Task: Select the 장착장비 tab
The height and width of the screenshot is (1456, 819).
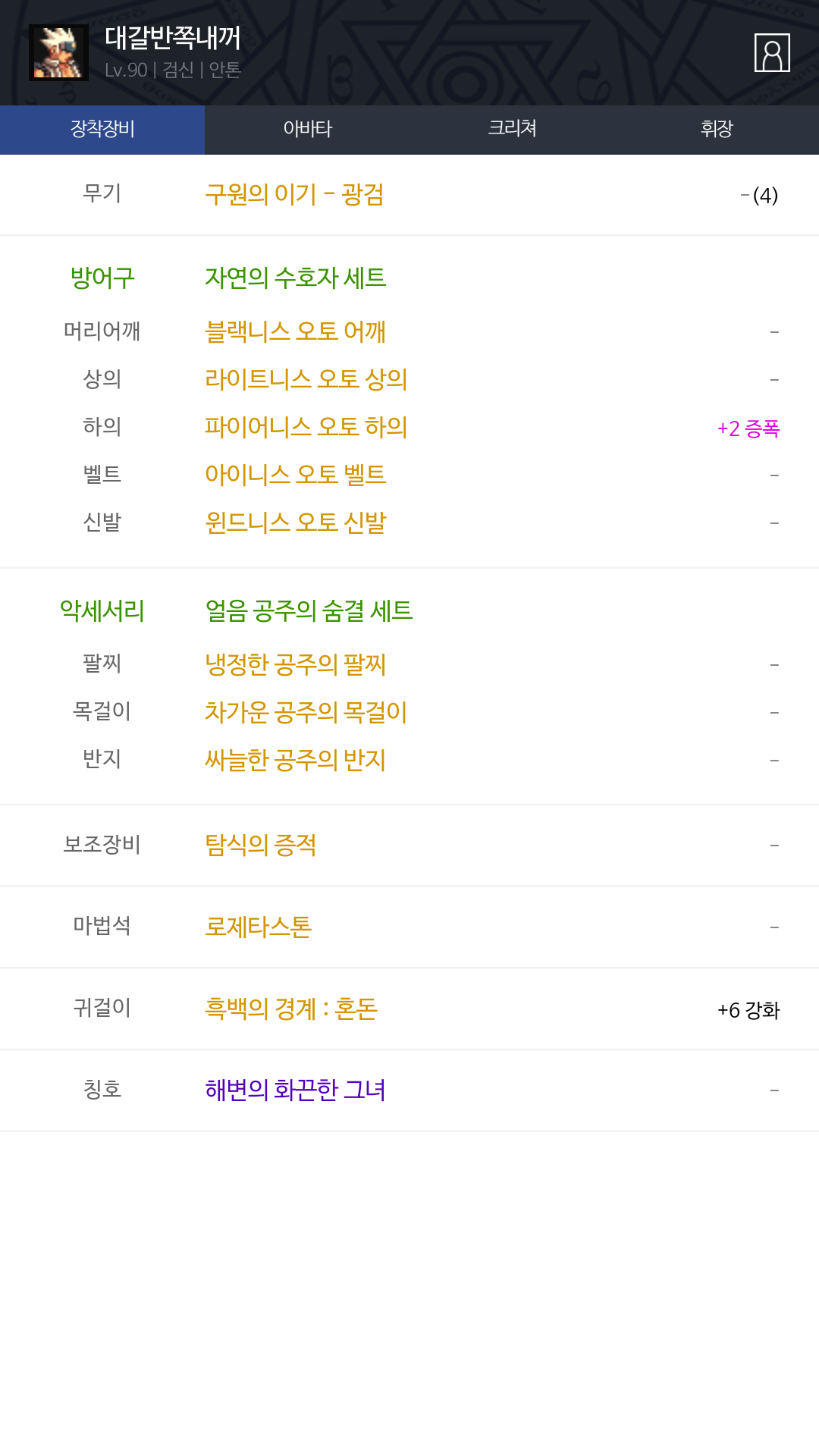Action: (x=102, y=129)
